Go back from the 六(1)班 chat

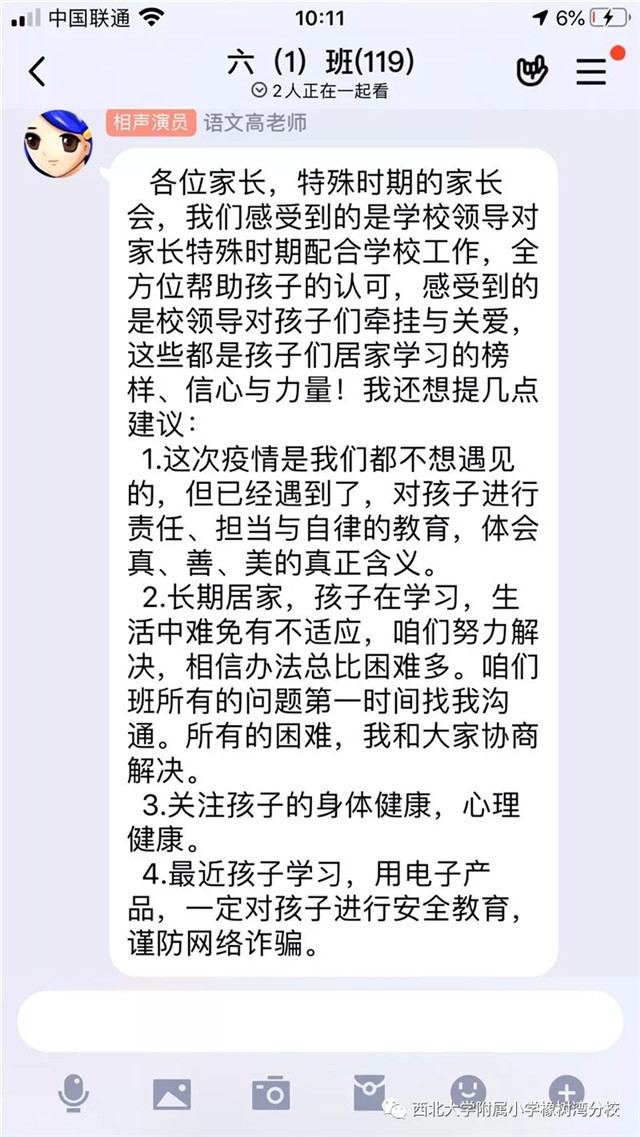pos(37,71)
